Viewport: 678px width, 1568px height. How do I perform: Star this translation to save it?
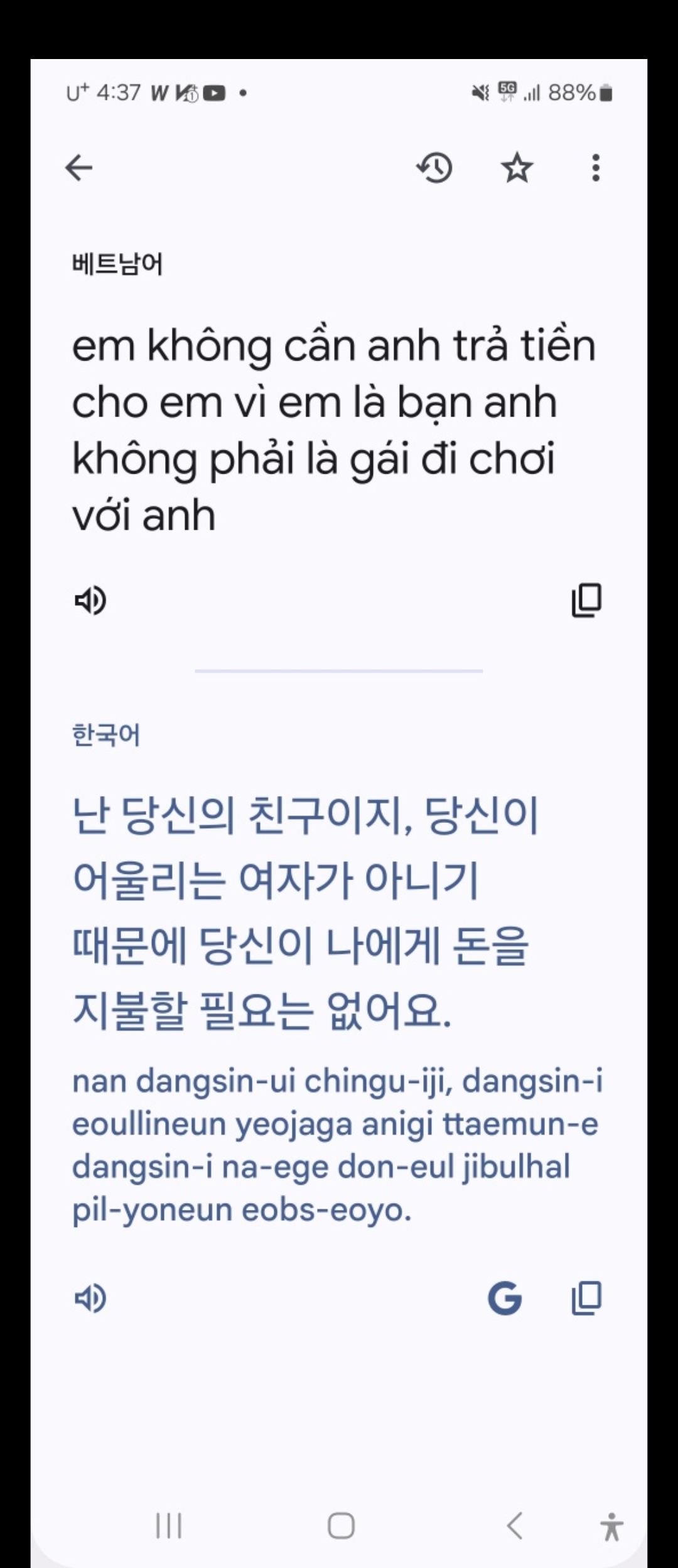[517, 168]
